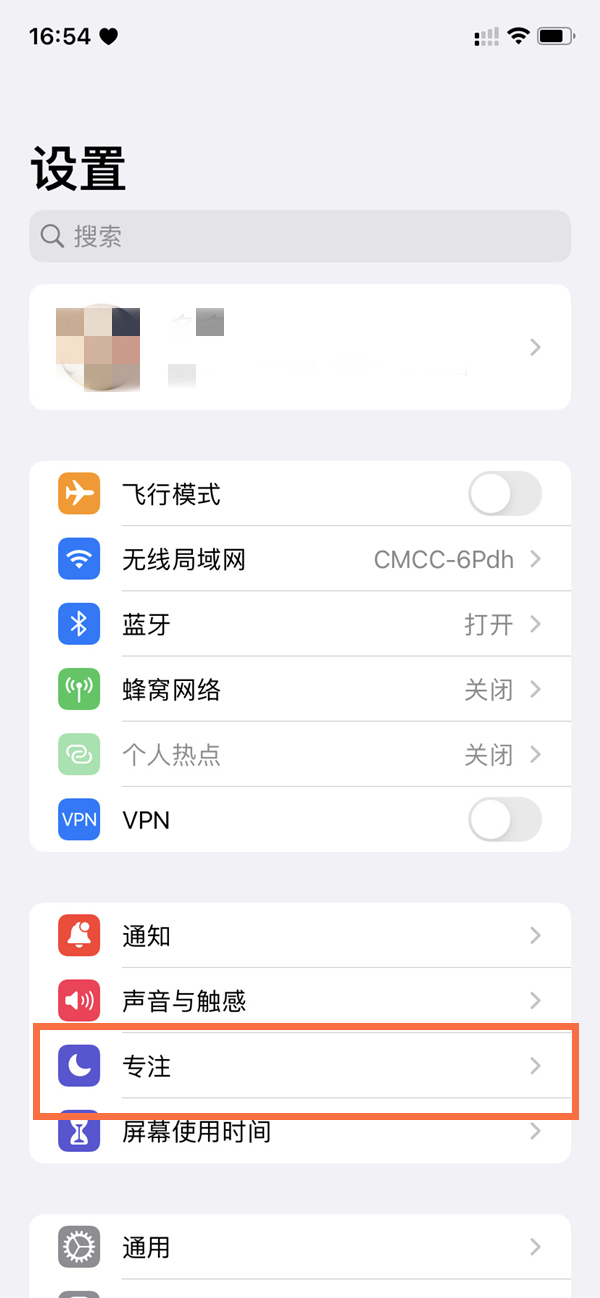Open 屏幕使用时间 settings
The width and height of the screenshot is (600, 1298).
click(x=300, y=1132)
